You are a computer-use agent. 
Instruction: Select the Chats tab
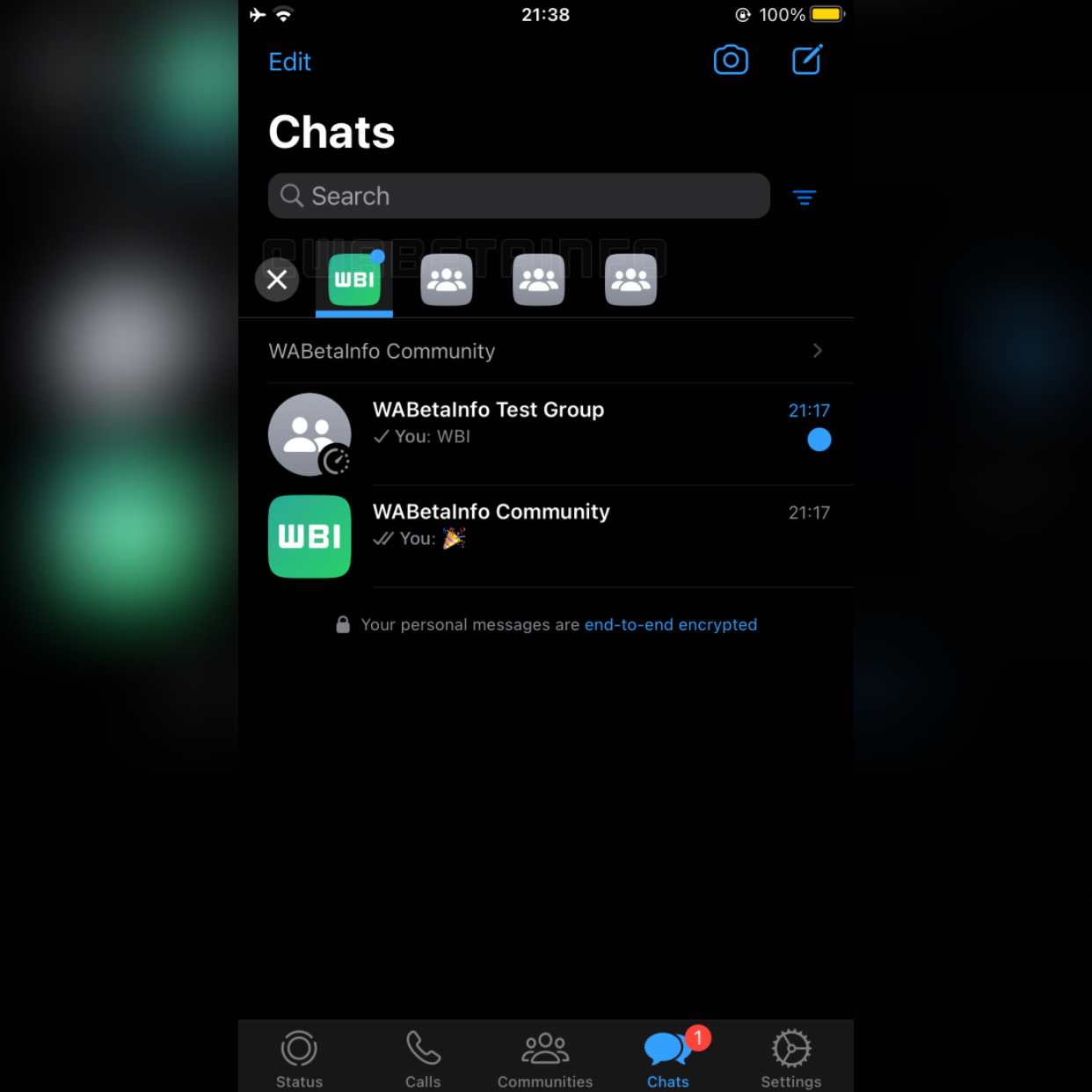(x=668, y=1059)
